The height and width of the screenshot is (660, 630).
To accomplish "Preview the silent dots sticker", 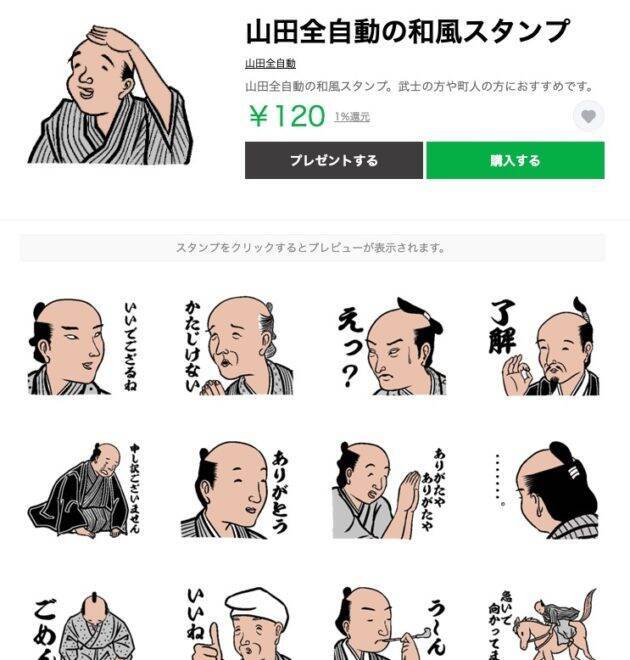I will tap(543, 490).
